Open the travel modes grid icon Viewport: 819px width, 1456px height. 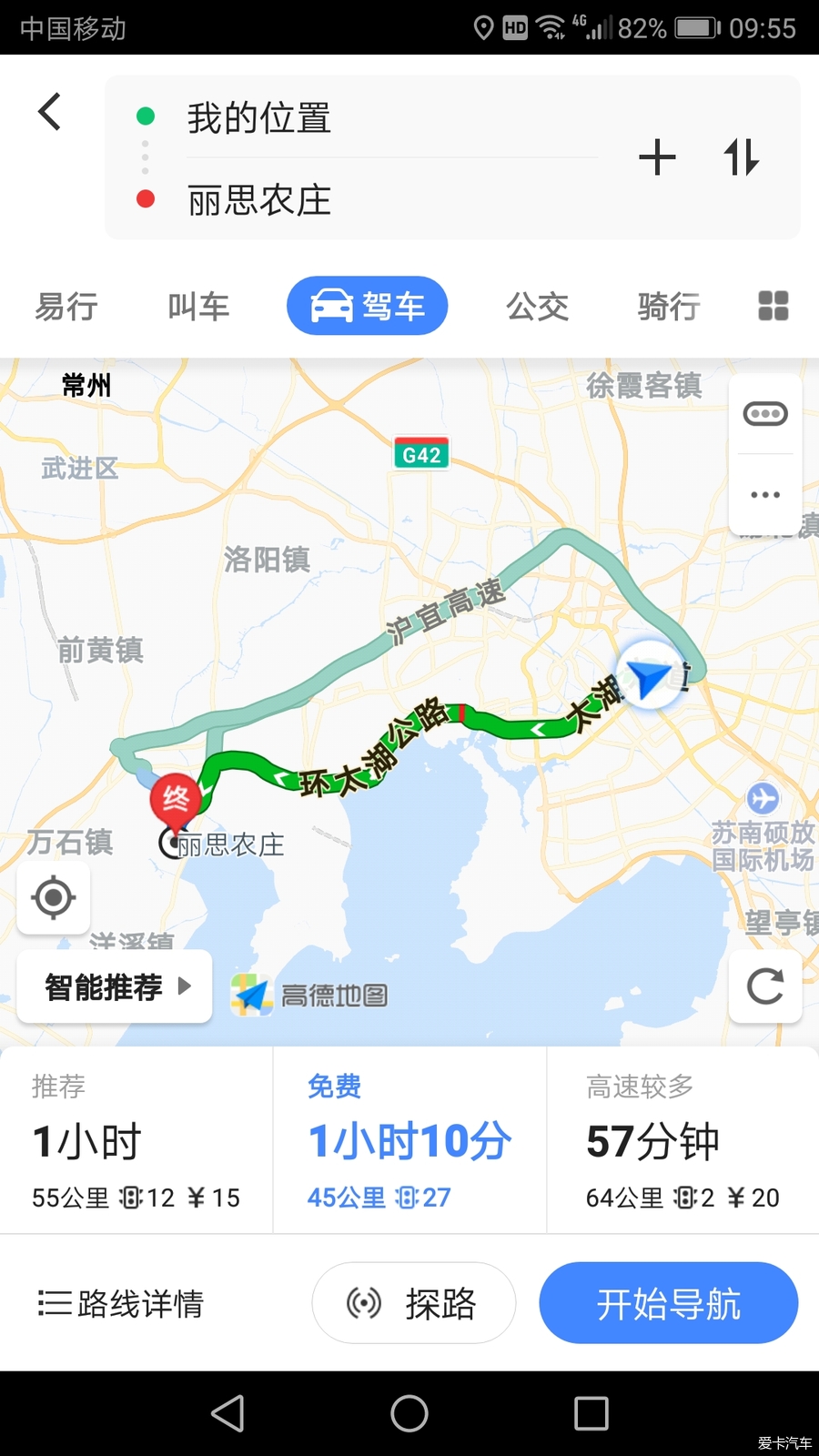[773, 307]
